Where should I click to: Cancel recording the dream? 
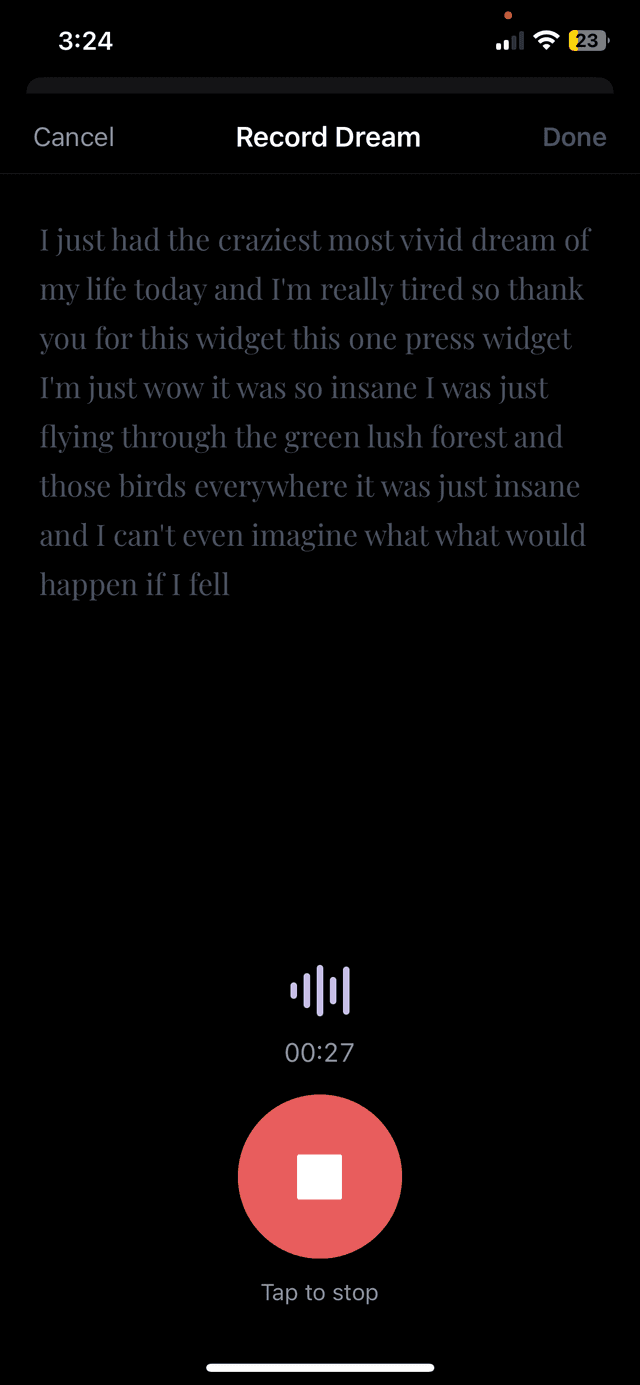(x=74, y=137)
